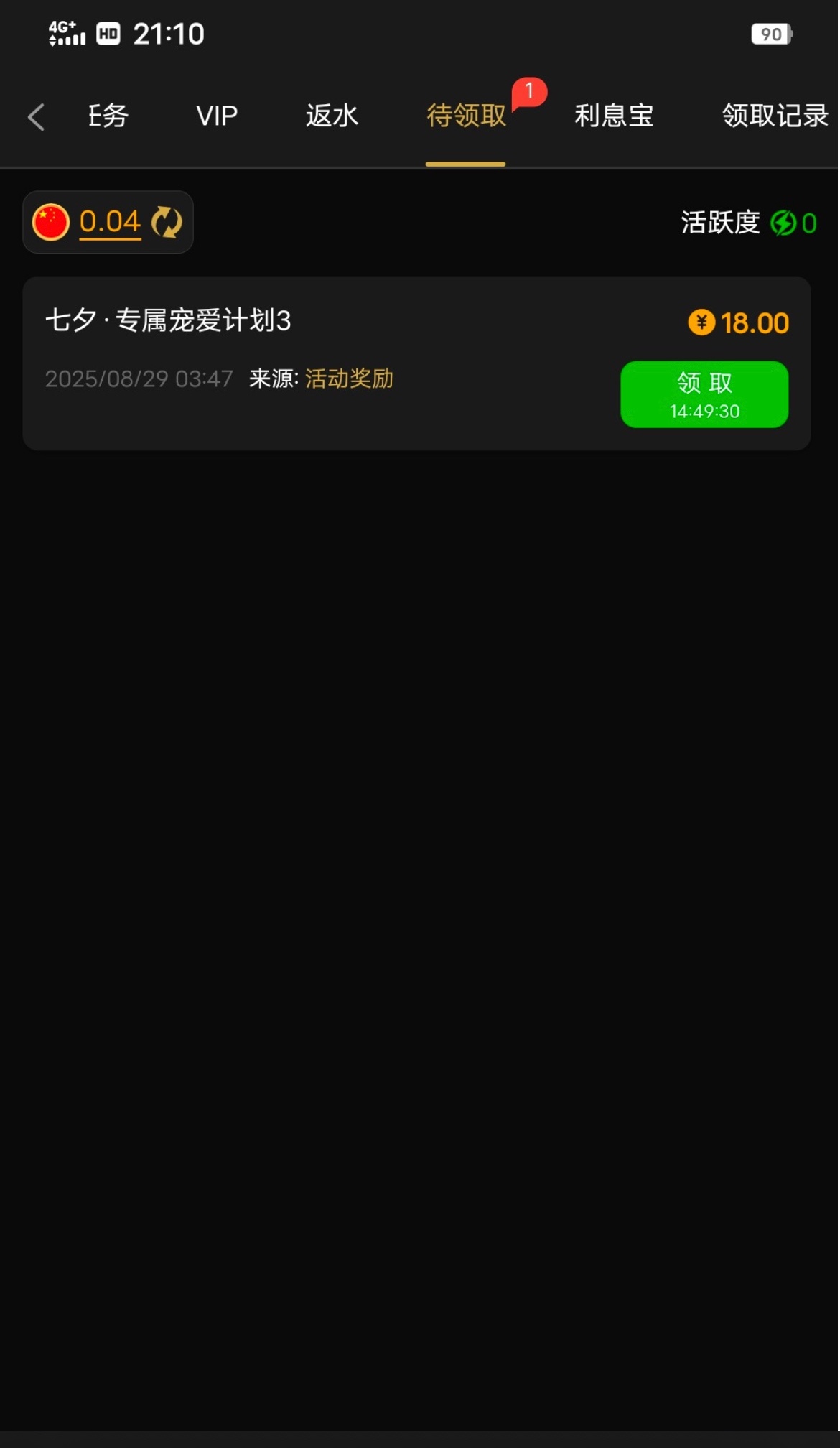Tap the countdown timer 14:49:30
The image size is (840, 1448).
click(706, 412)
